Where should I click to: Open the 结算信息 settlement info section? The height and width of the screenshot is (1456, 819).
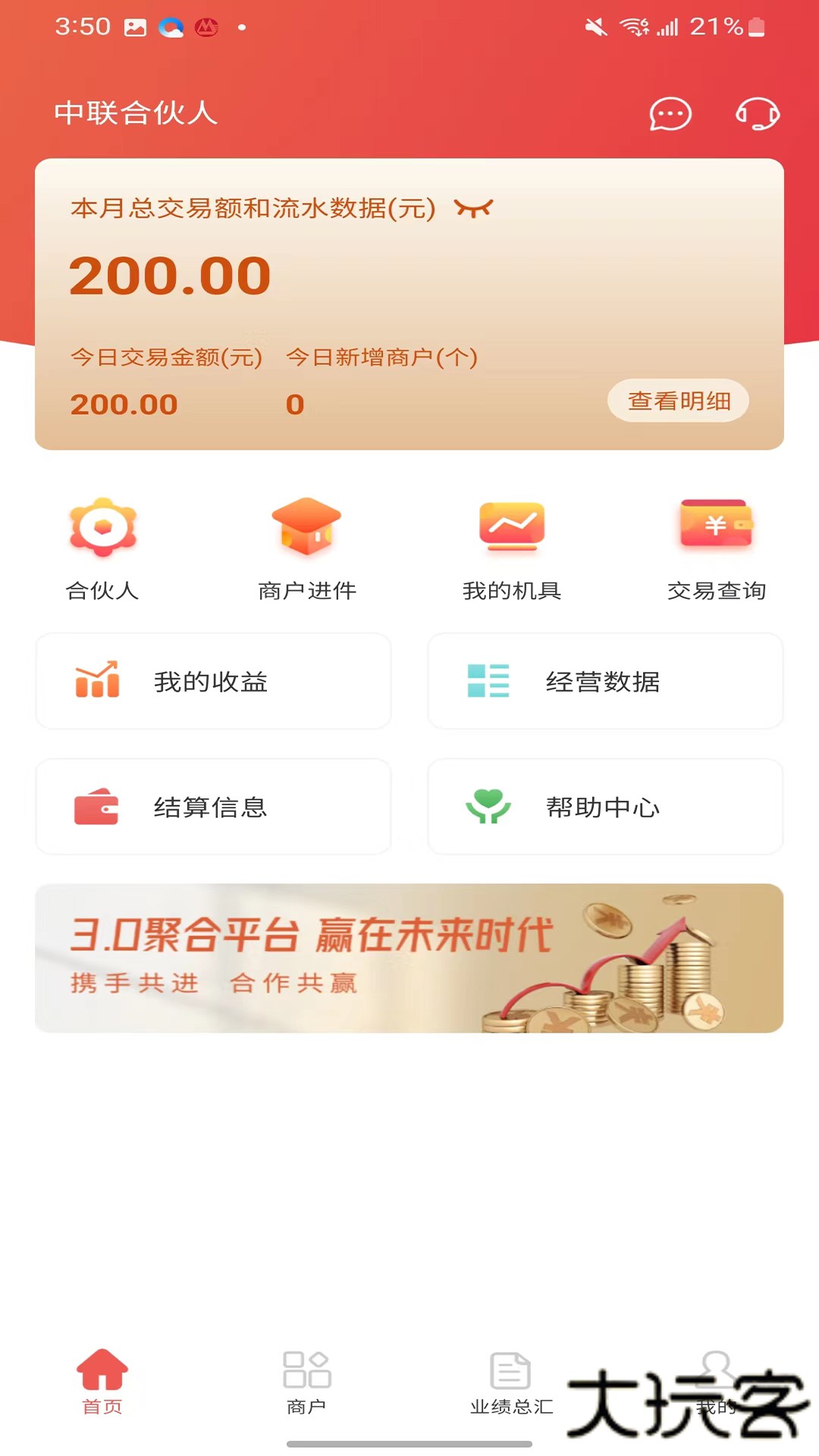click(212, 807)
